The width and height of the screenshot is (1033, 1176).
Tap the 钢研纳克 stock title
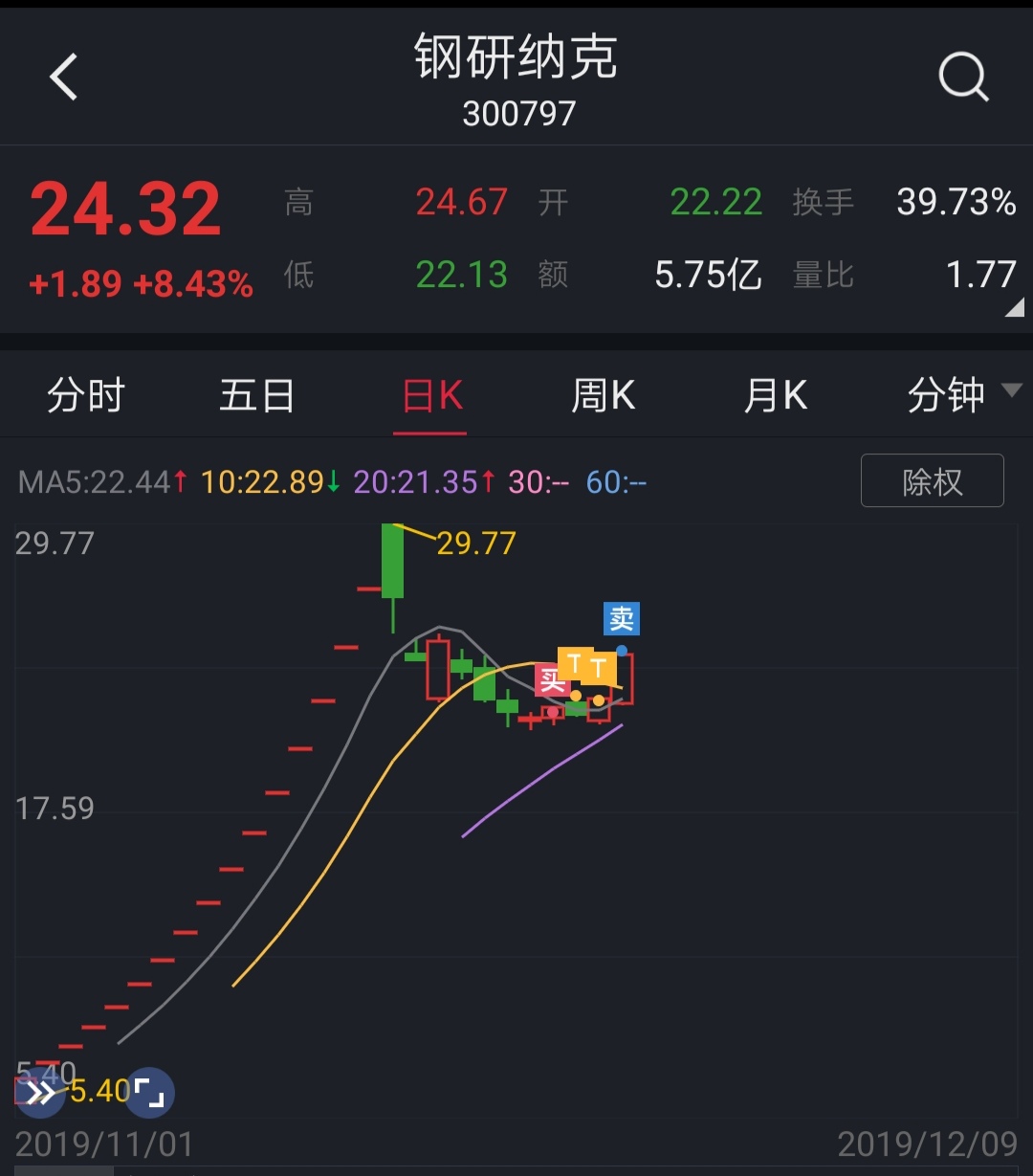click(x=516, y=57)
